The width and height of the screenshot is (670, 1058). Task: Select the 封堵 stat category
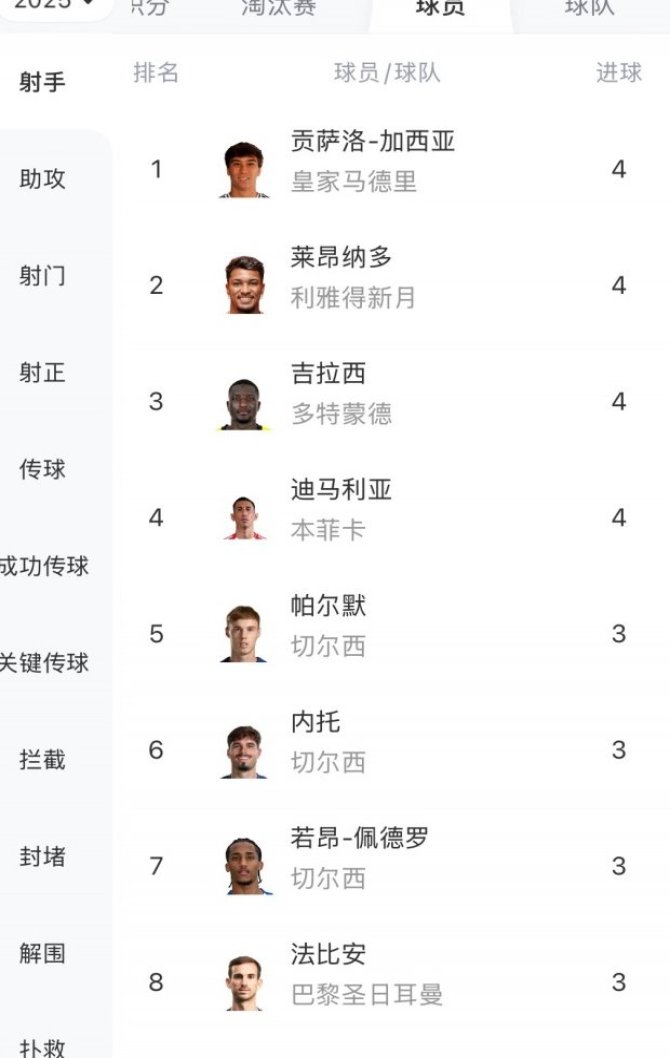click(43, 857)
